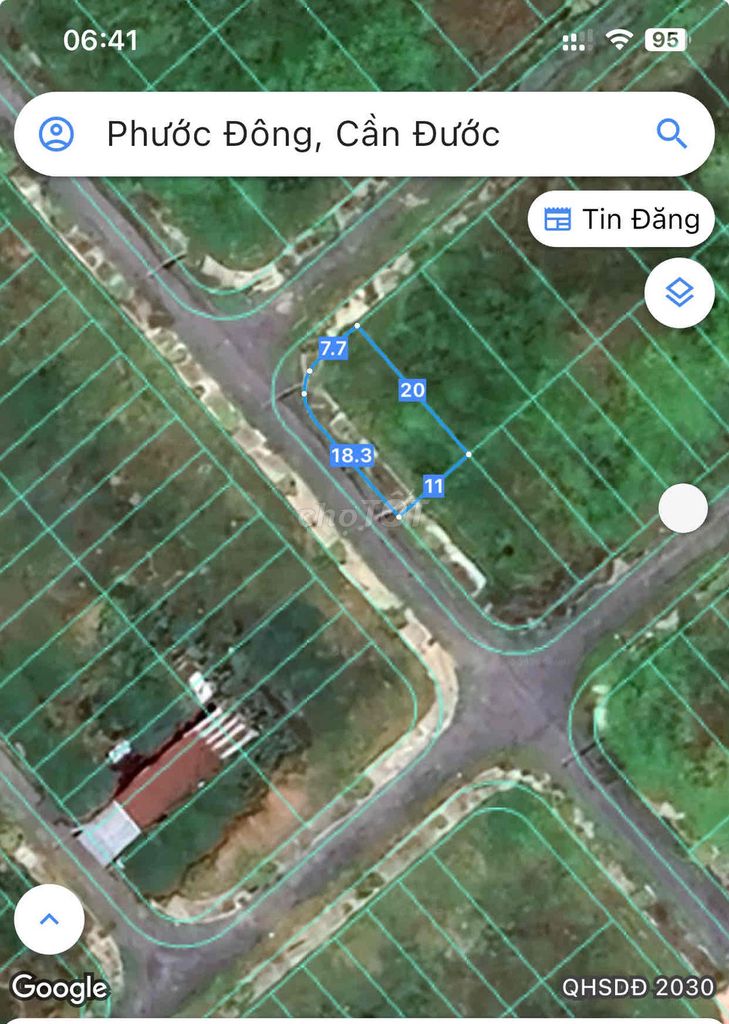Open the map layers selector
The width and height of the screenshot is (729, 1024).
(680, 293)
